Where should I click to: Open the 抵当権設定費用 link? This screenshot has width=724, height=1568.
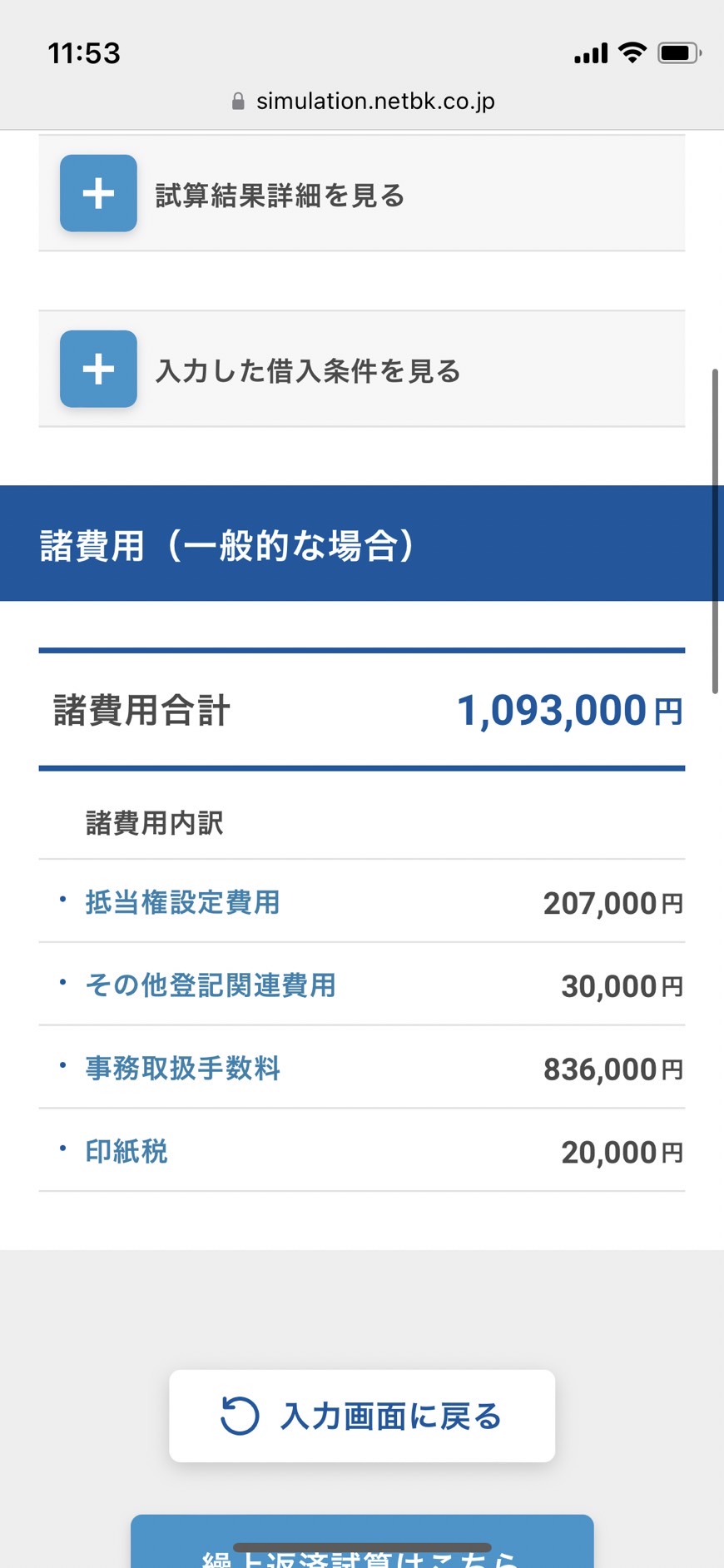coord(182,902)
